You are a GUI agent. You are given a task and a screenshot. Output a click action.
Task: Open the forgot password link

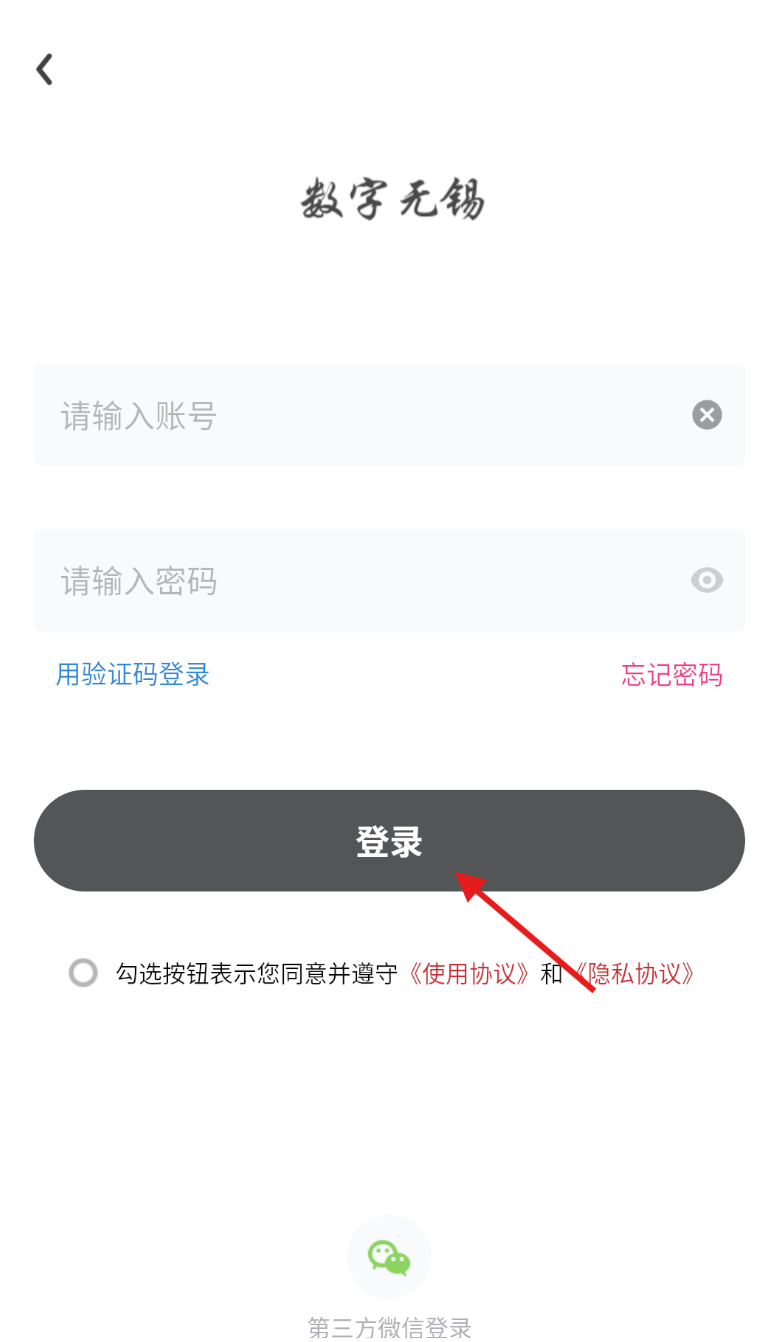pos(672,675)
